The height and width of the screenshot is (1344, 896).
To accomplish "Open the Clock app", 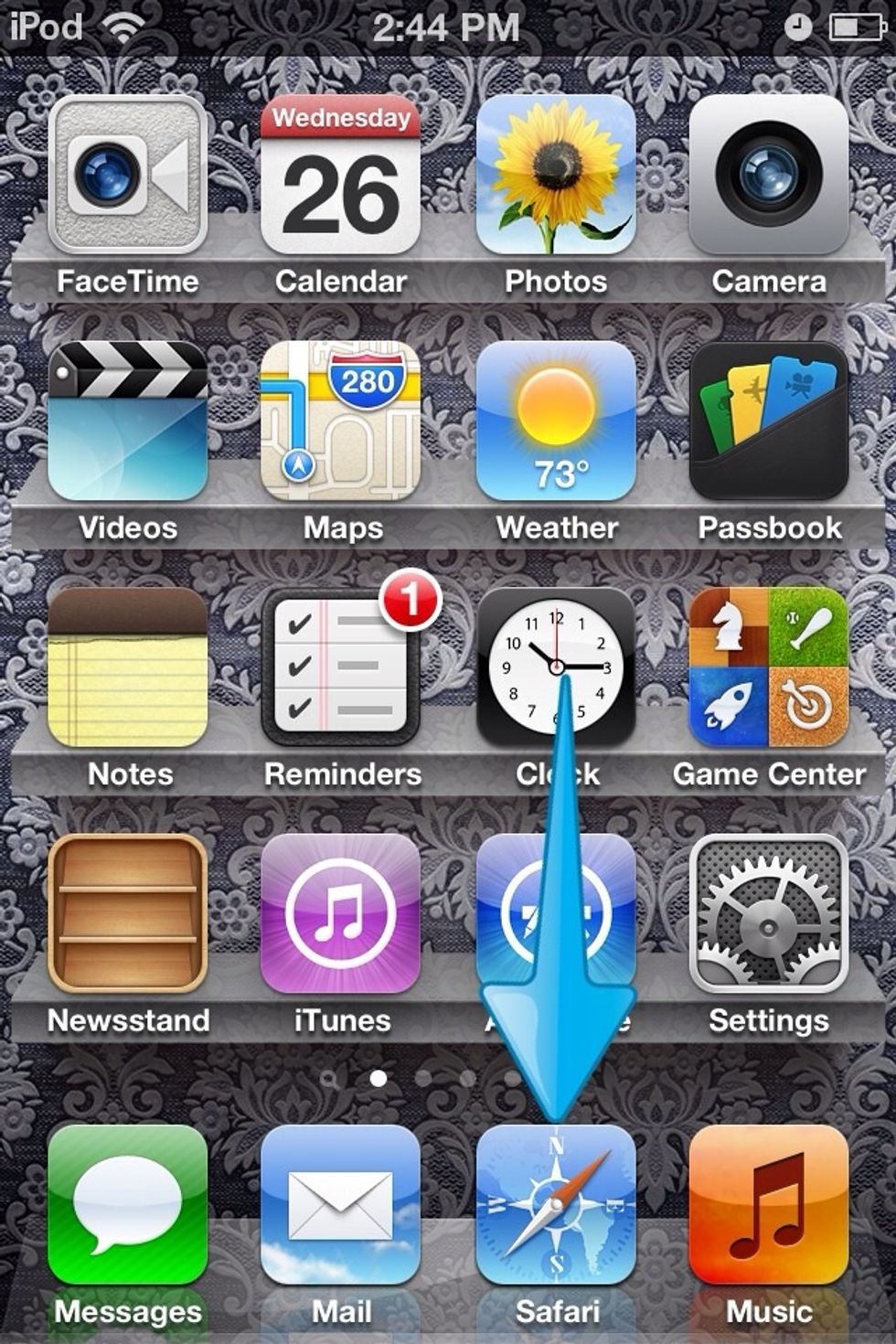I will [521, 658].
